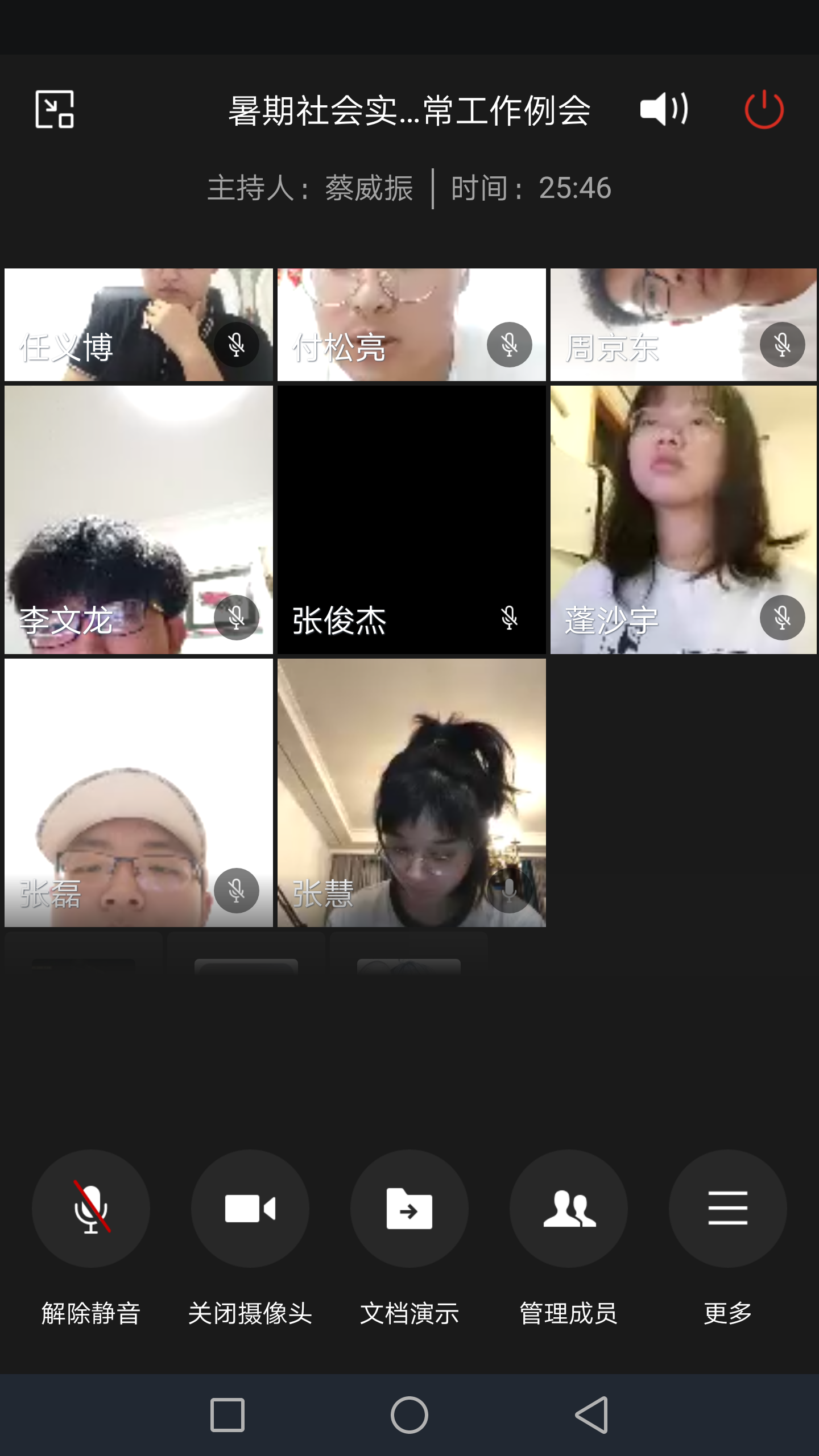Enlarge 张磊's video tile

pyautogui.click(x=139, y=793)
